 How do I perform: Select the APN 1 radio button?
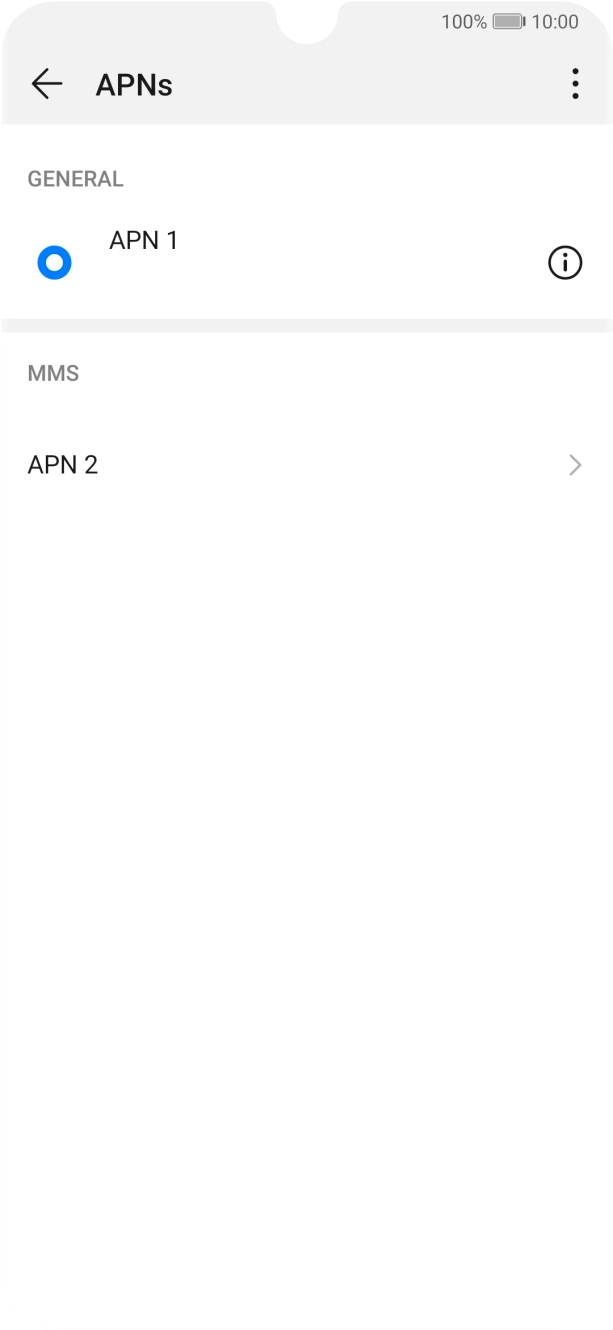point(54,263)
